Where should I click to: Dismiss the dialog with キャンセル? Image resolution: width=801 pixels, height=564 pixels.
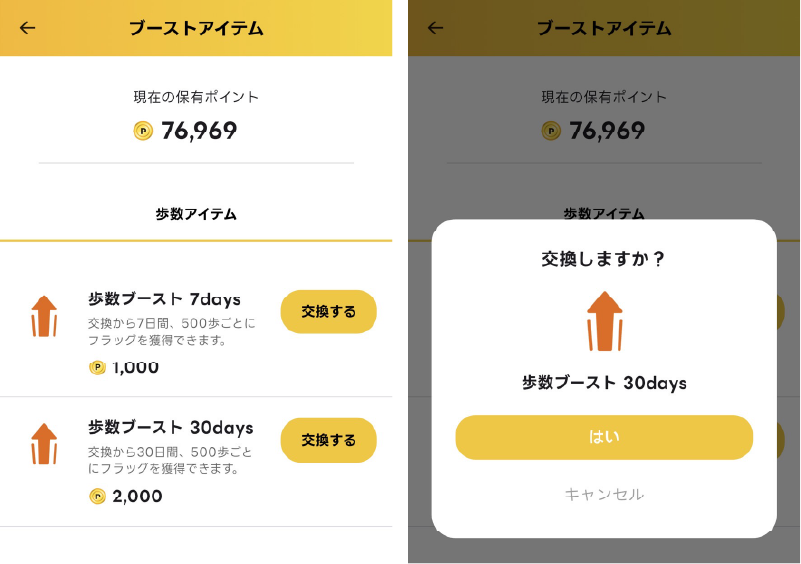click(603, 494)
